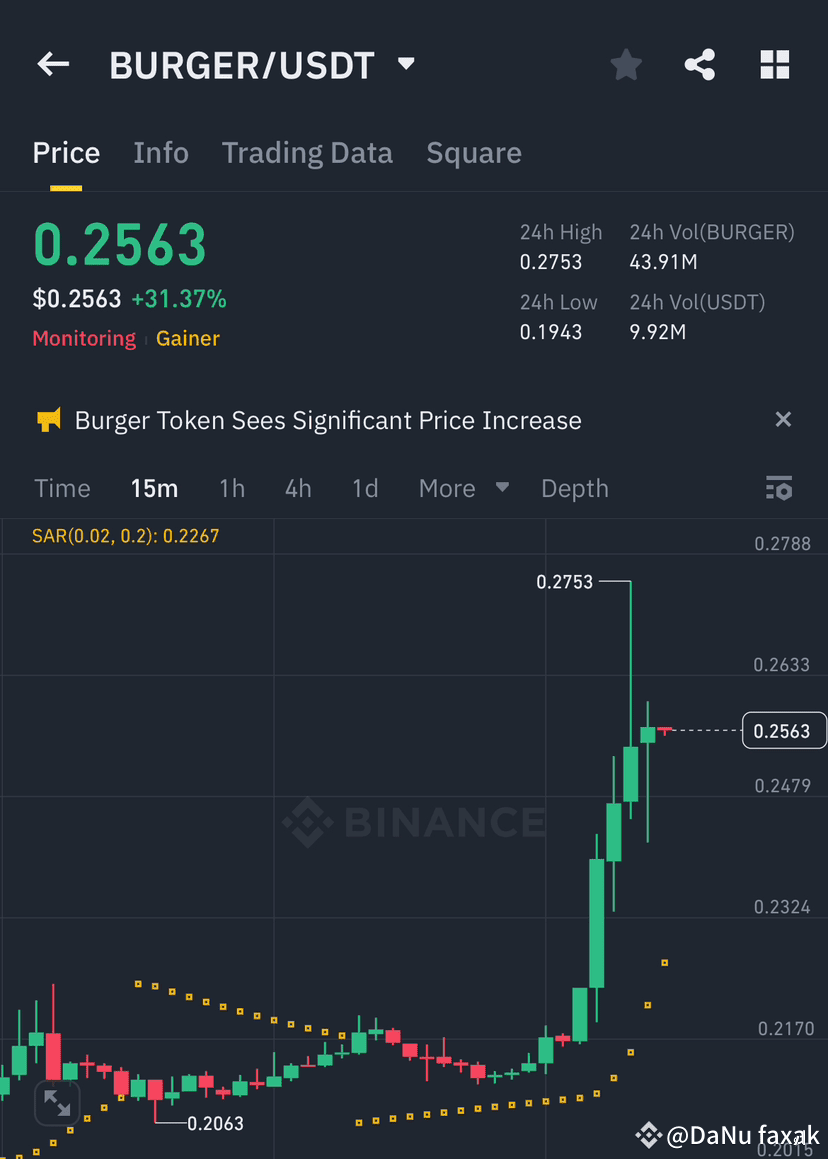Image resolution: width=828 pixels, height=1159 pixels.
Task: Open the Gainer tag link
Action: (187, 338)
